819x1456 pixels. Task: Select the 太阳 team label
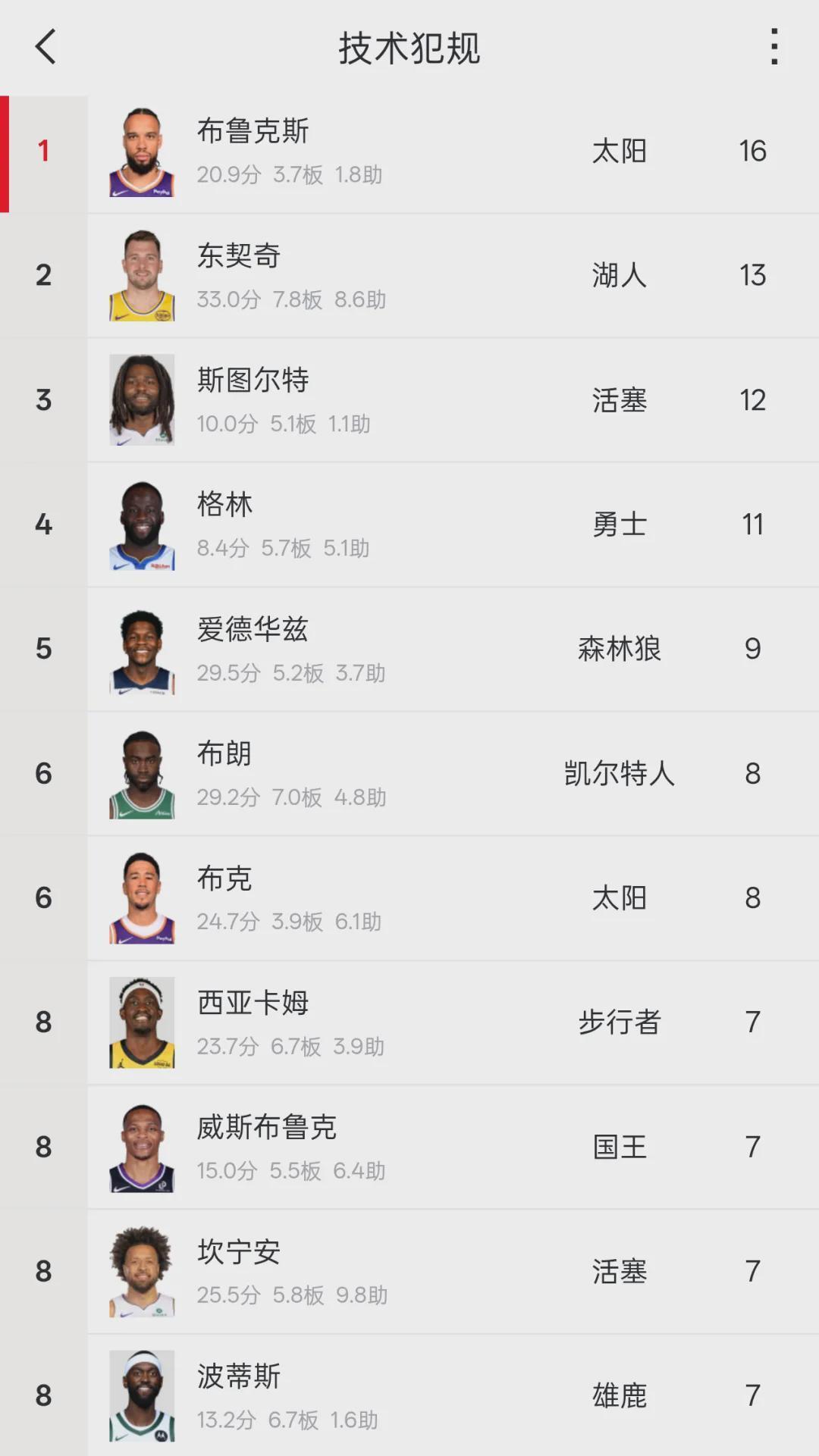620,151
